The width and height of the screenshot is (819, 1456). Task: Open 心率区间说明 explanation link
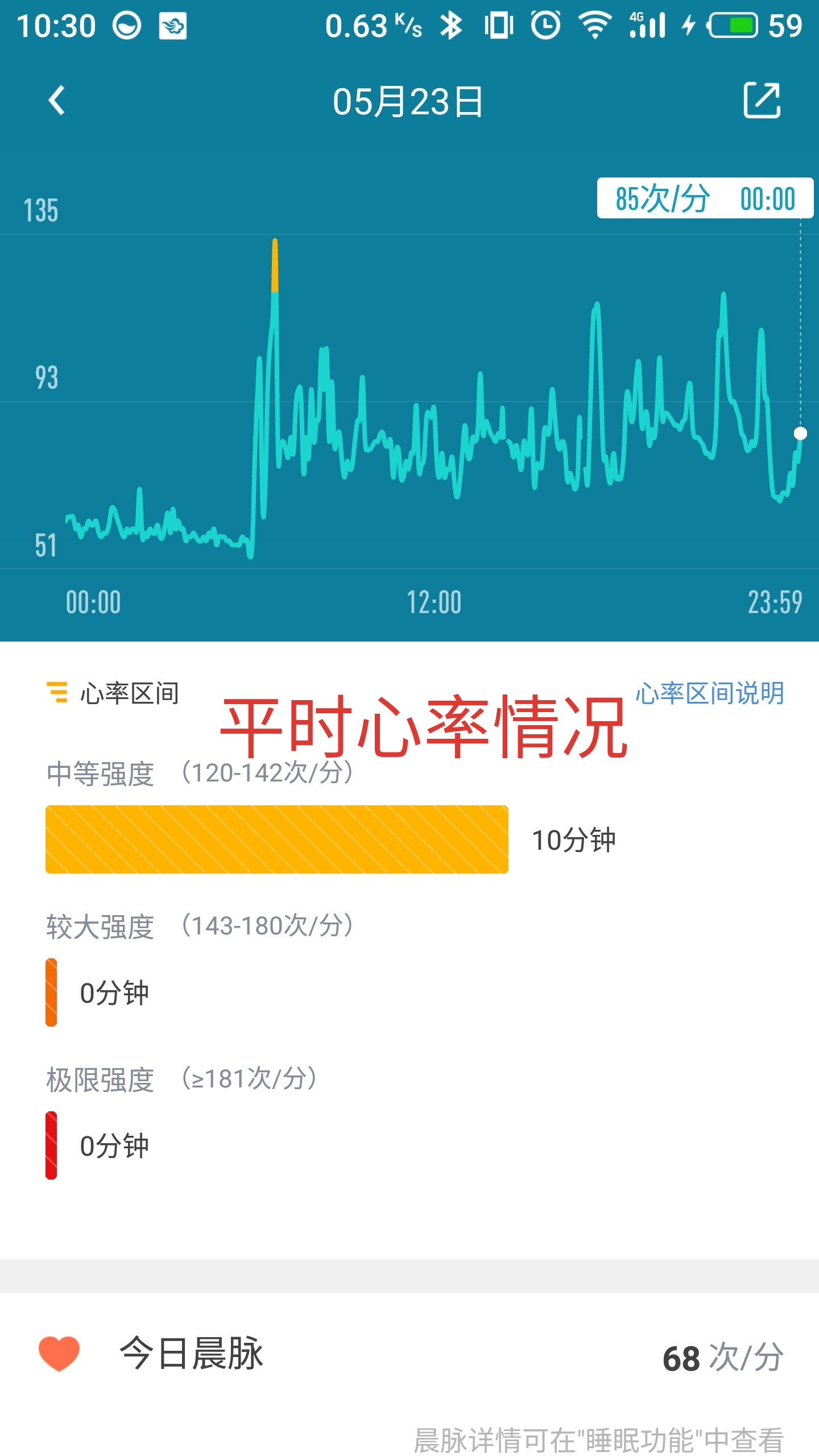pos(709,693)
